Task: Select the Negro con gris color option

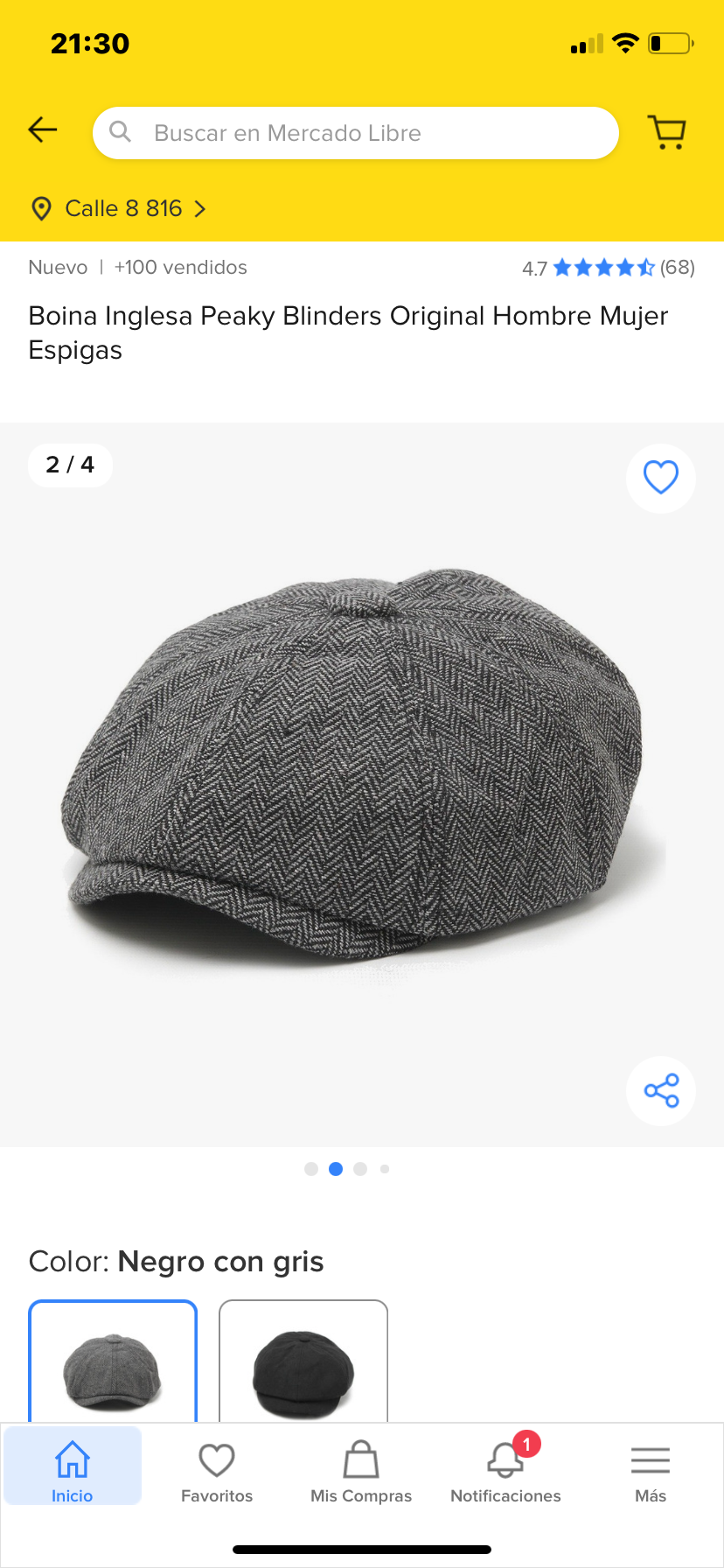Action: pyautogui.click(x=113, y=1363)
